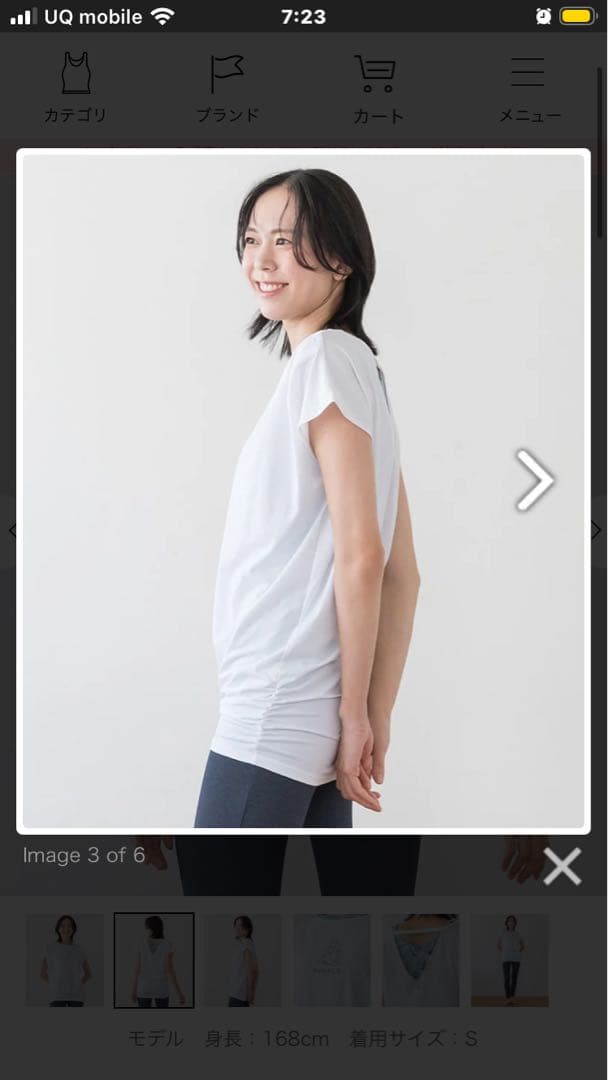The height and width of the screenshot is (1080, 608).
Task: Select the back-detail close-up thumbnail
Action: point(421,960)
